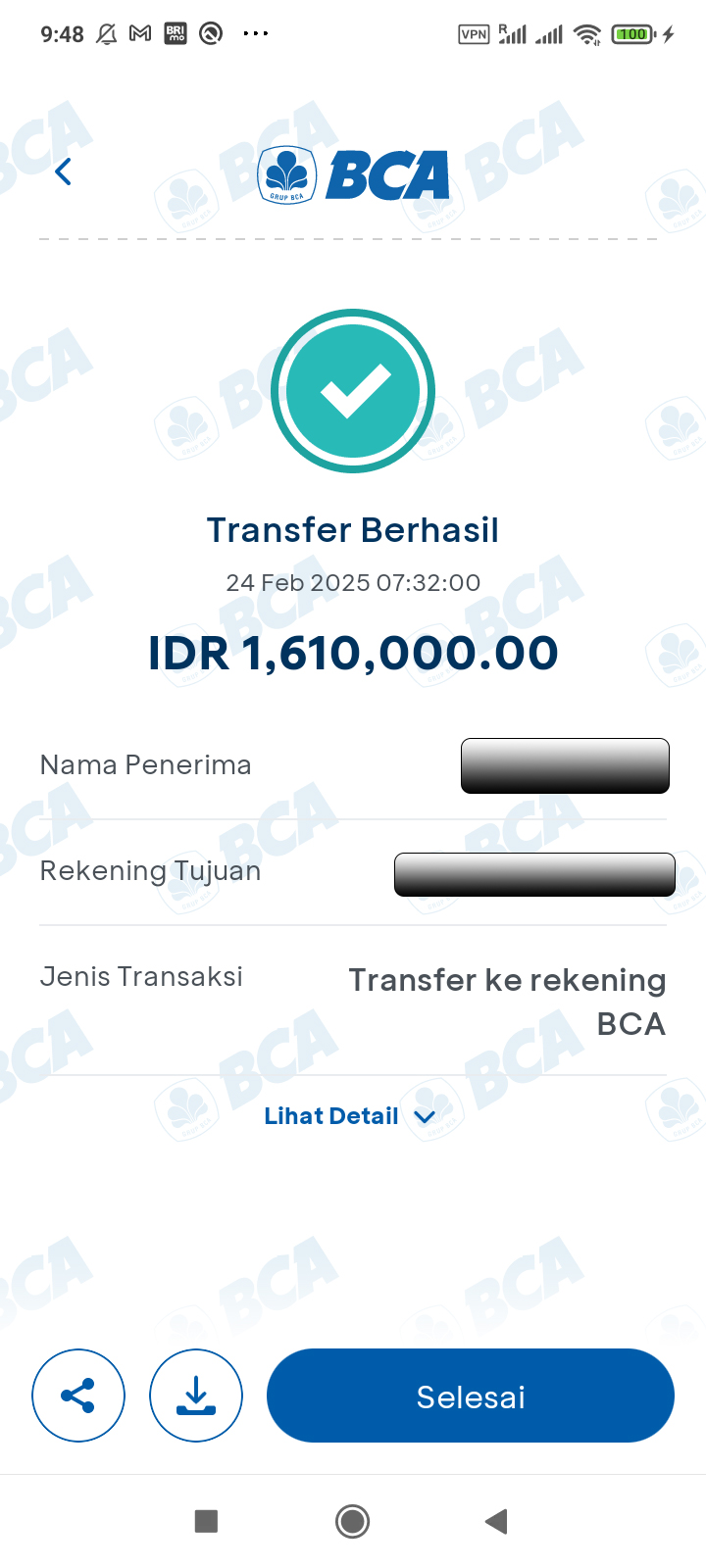Expand Lihat Detail for transaction details

(x=349, y=1116)
